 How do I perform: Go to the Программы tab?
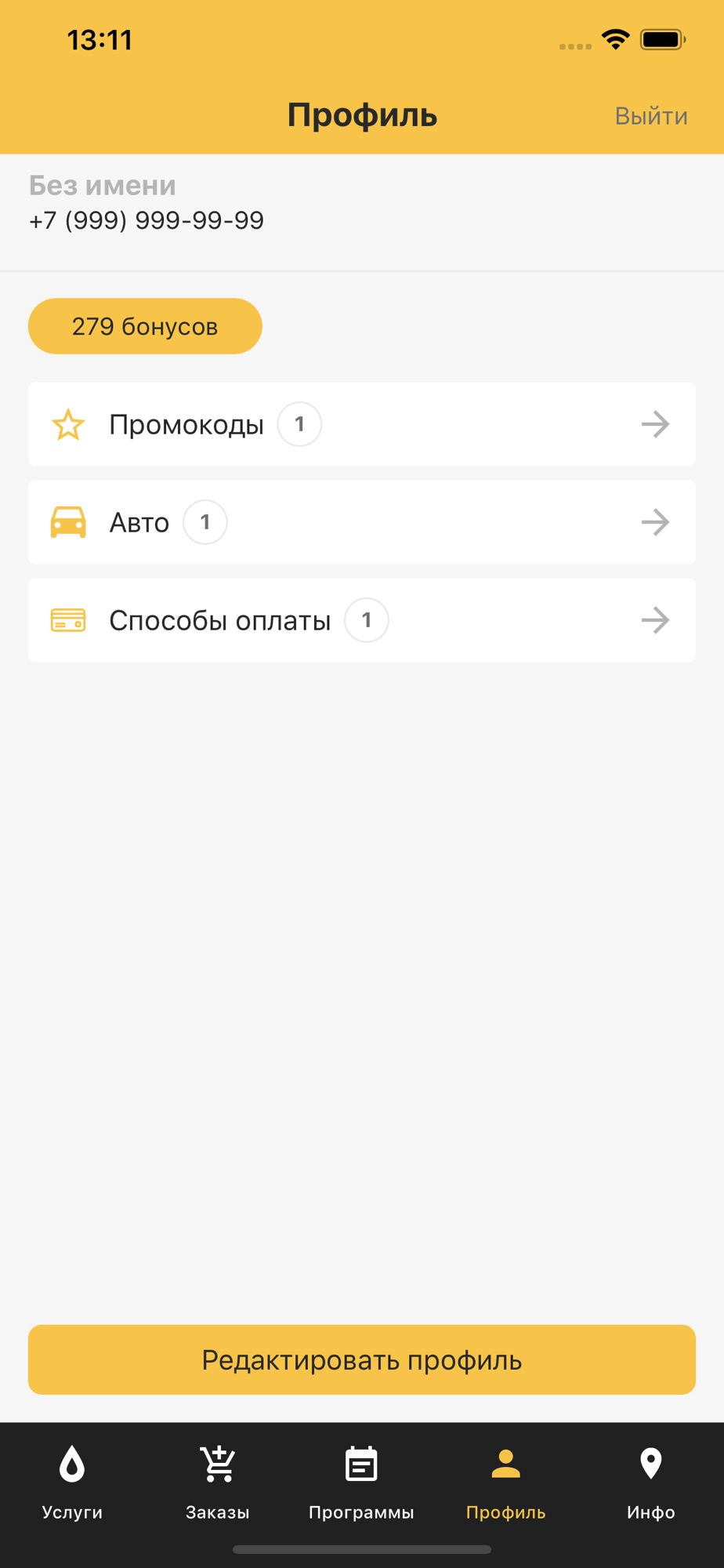pos(361,1482)
